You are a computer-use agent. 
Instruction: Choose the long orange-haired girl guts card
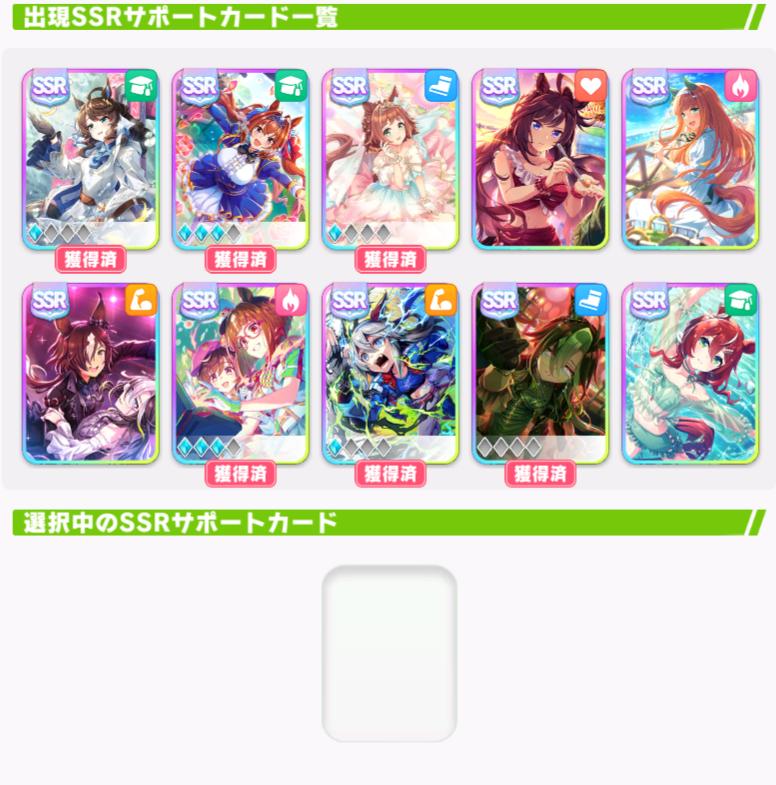point(690,158)
